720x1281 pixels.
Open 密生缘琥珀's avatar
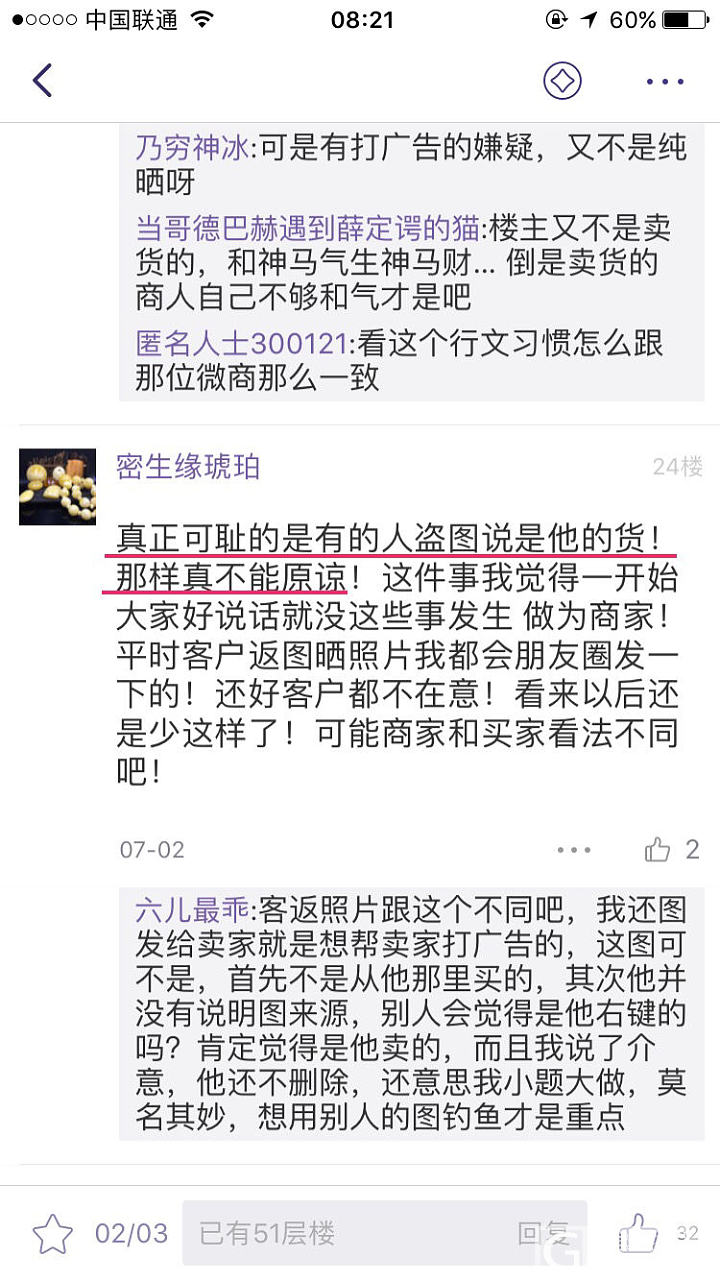point(57,487)
